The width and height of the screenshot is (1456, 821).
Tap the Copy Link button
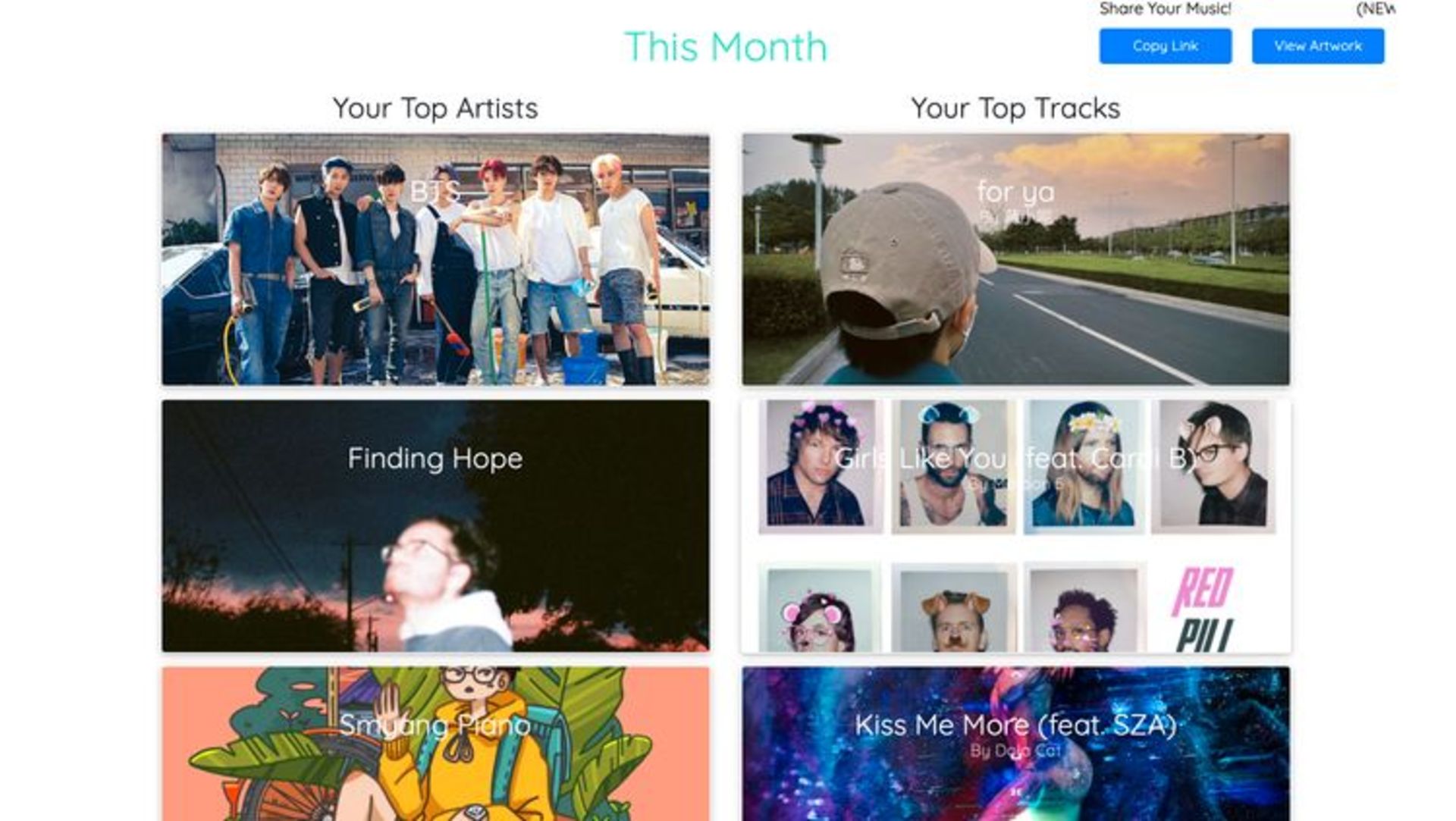(1165, 46)
